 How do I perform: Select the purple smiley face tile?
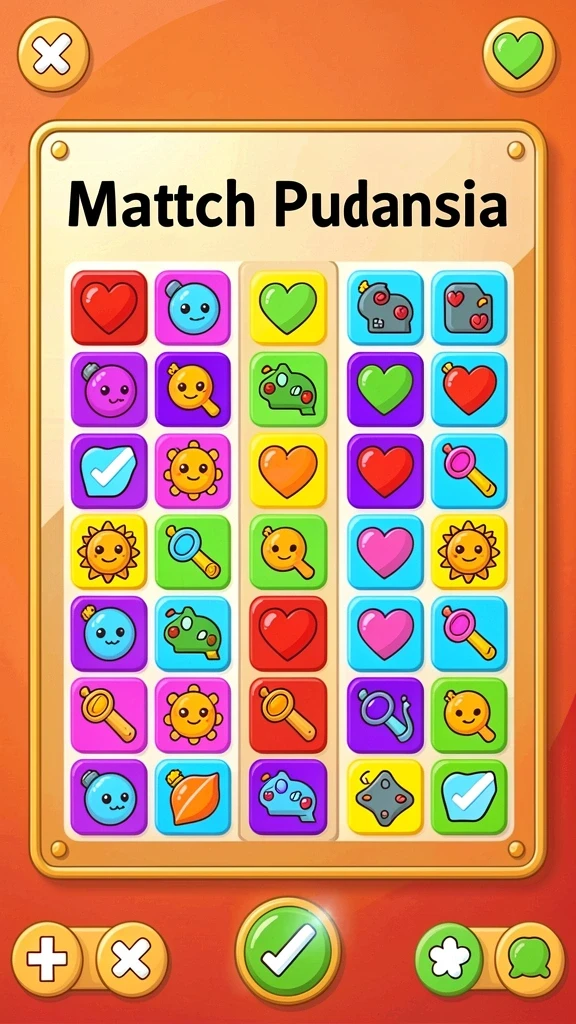click(108, 389)
